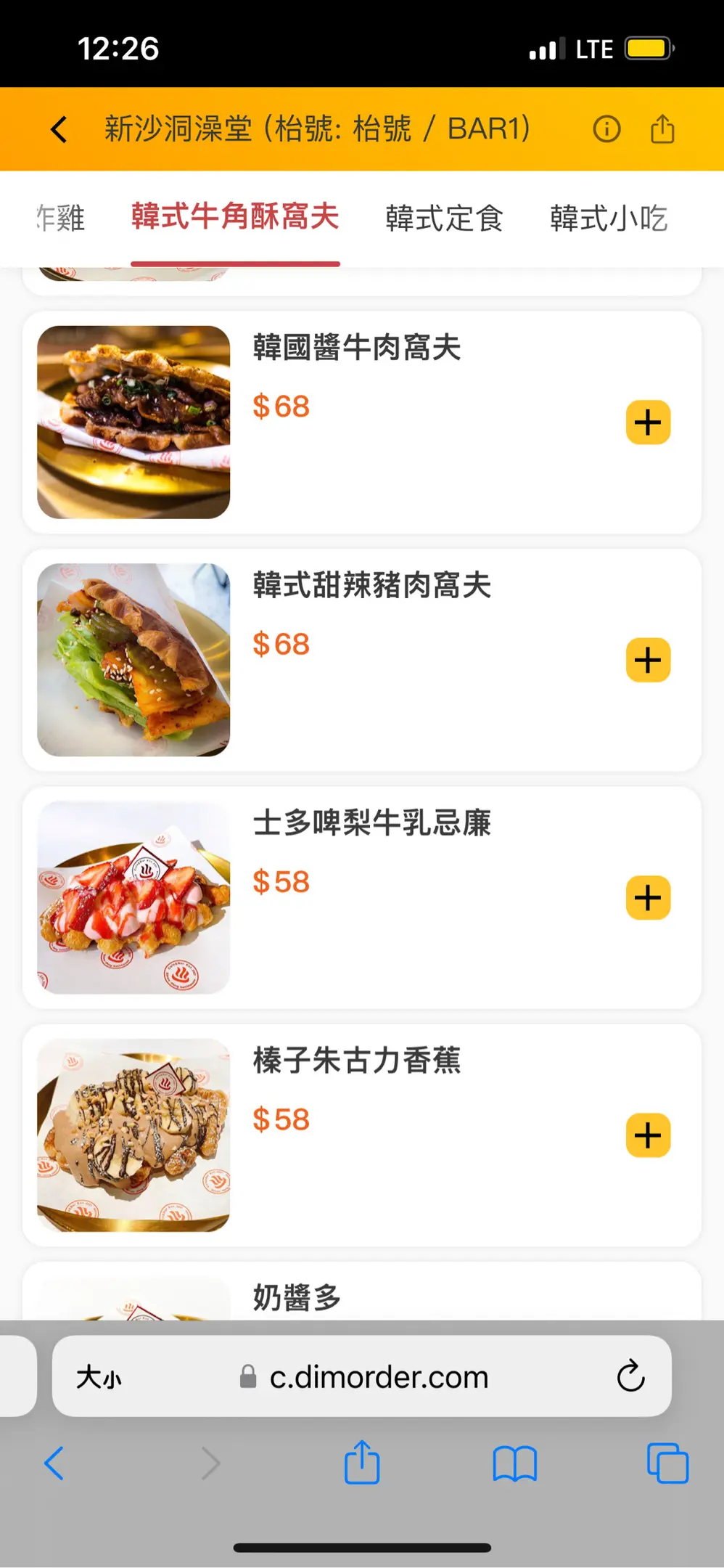
Task: Switch to the 韓式定食 tab
Action: tap(444, 219)
